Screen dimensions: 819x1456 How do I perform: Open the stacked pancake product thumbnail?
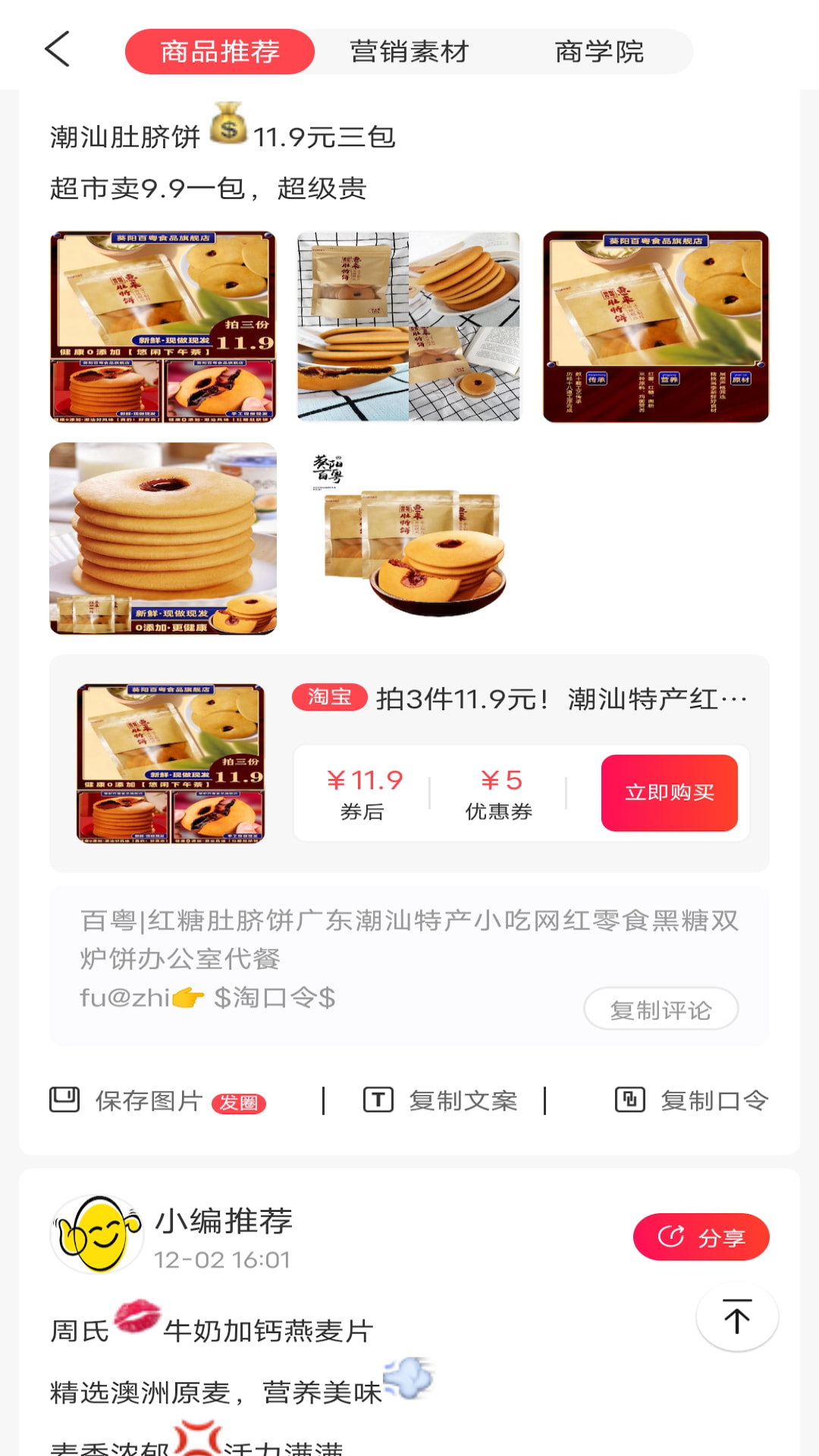point(163,538)
